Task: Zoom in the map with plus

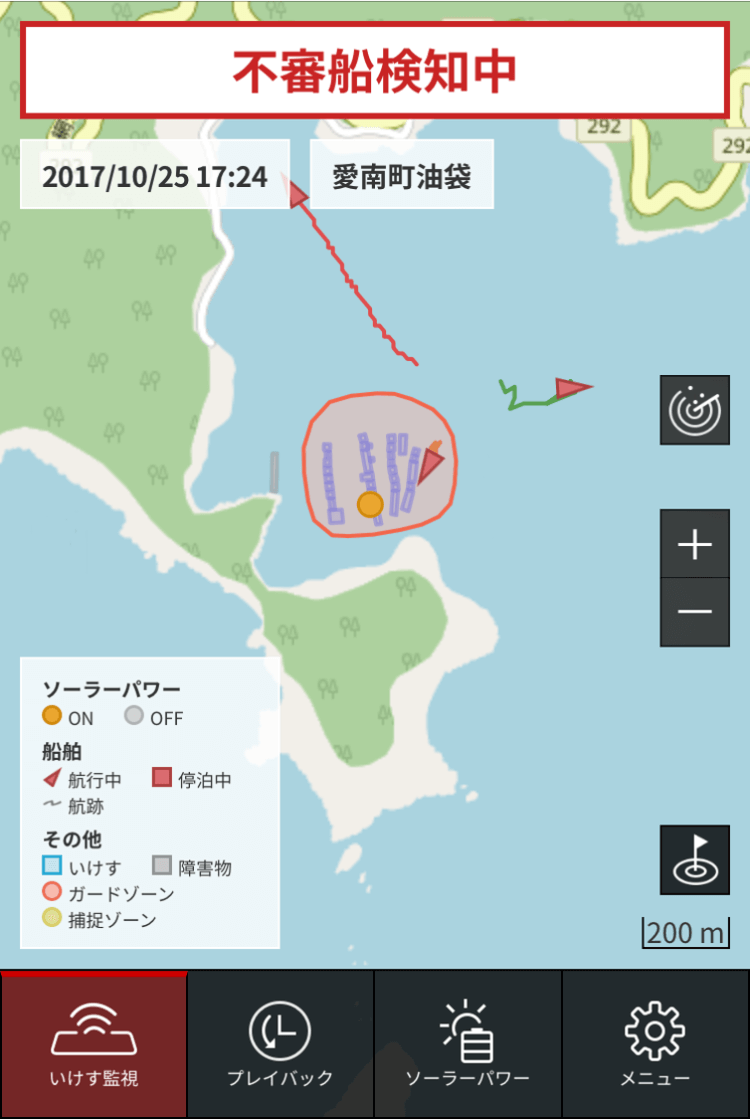Action: pos(695,545)
